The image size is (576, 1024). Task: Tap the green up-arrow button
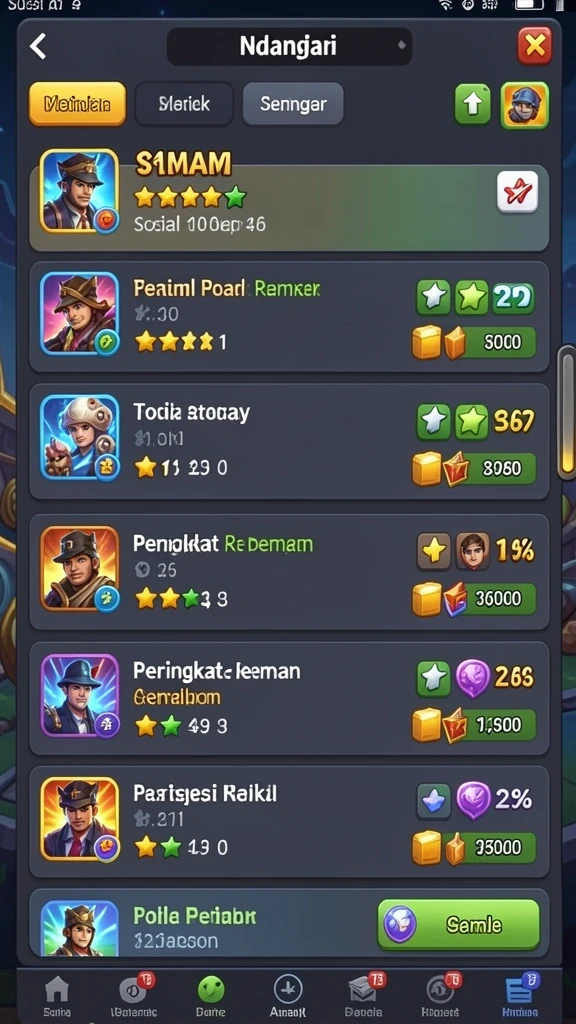click(x=473, y=104)
